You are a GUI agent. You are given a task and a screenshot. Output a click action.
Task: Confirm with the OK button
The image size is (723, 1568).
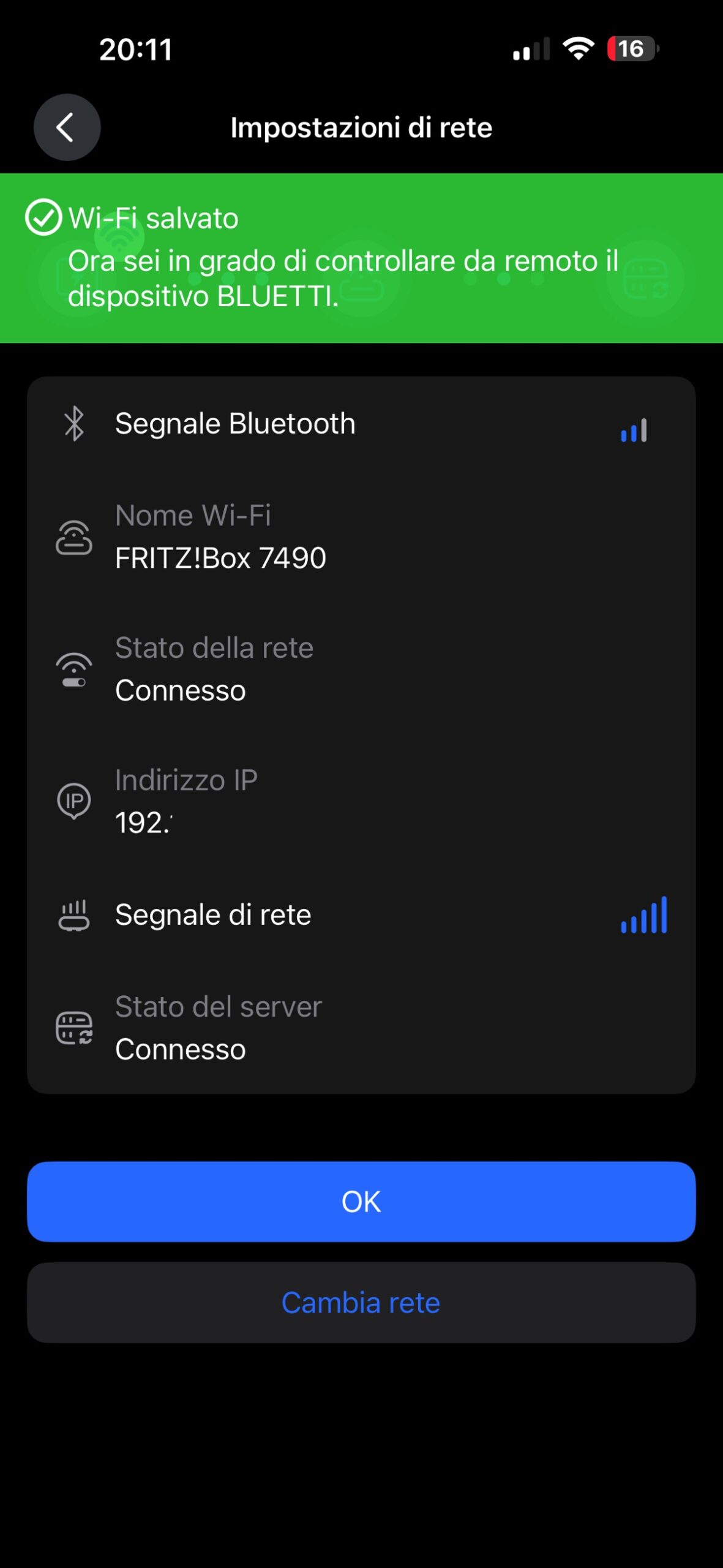point(361,1202)
